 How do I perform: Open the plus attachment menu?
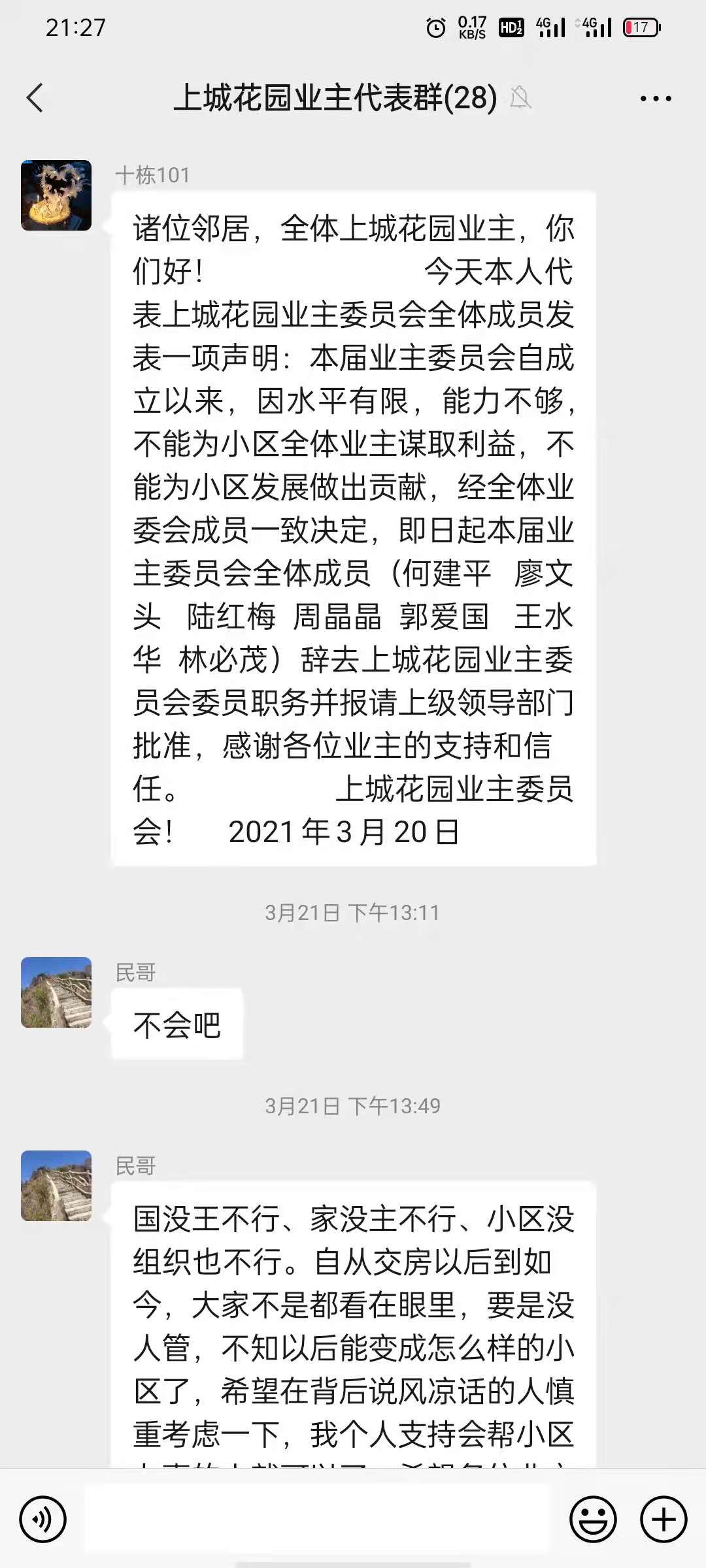click(663, 1519)
